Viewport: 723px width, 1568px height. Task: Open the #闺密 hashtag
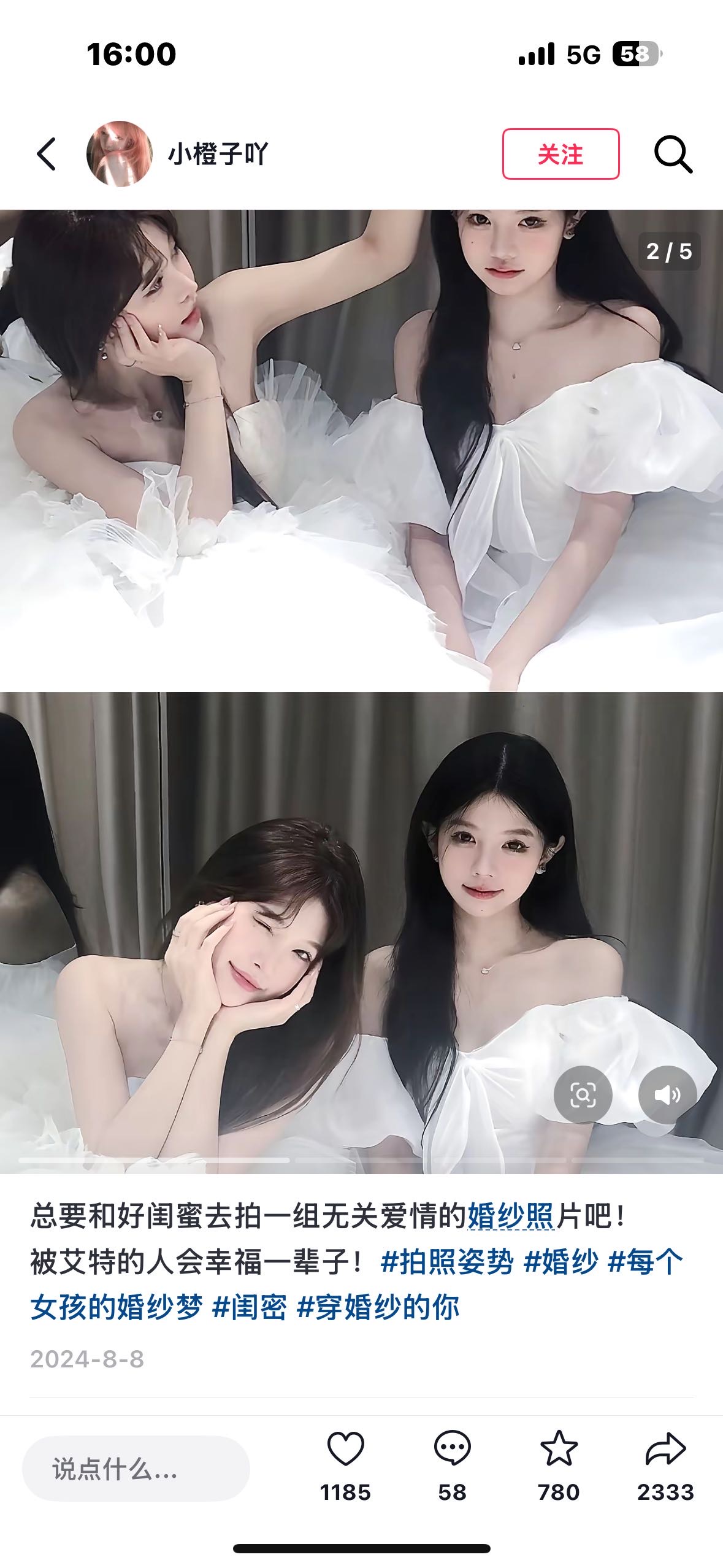pyautogui.click(x=250, y=1307)
